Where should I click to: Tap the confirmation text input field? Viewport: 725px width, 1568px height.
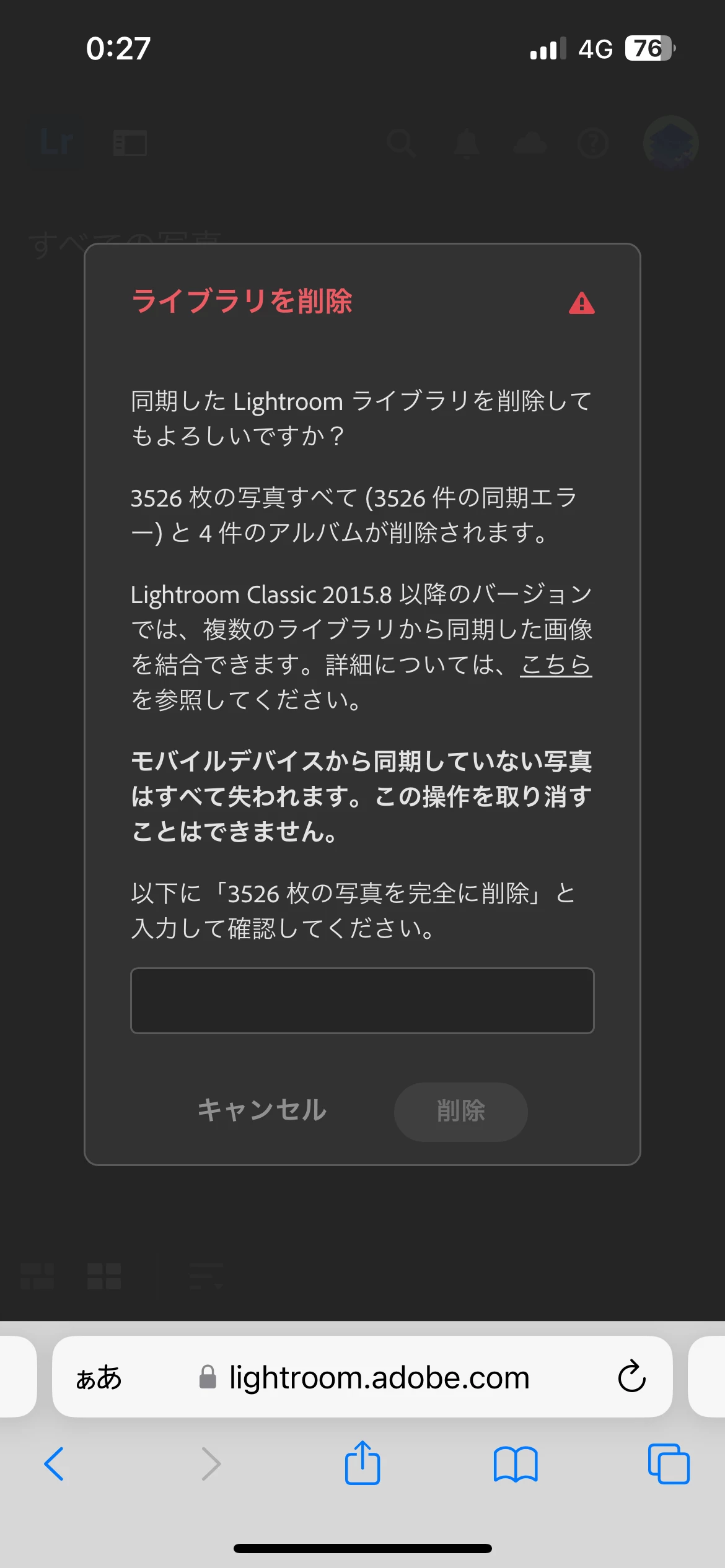(362, 1000)
